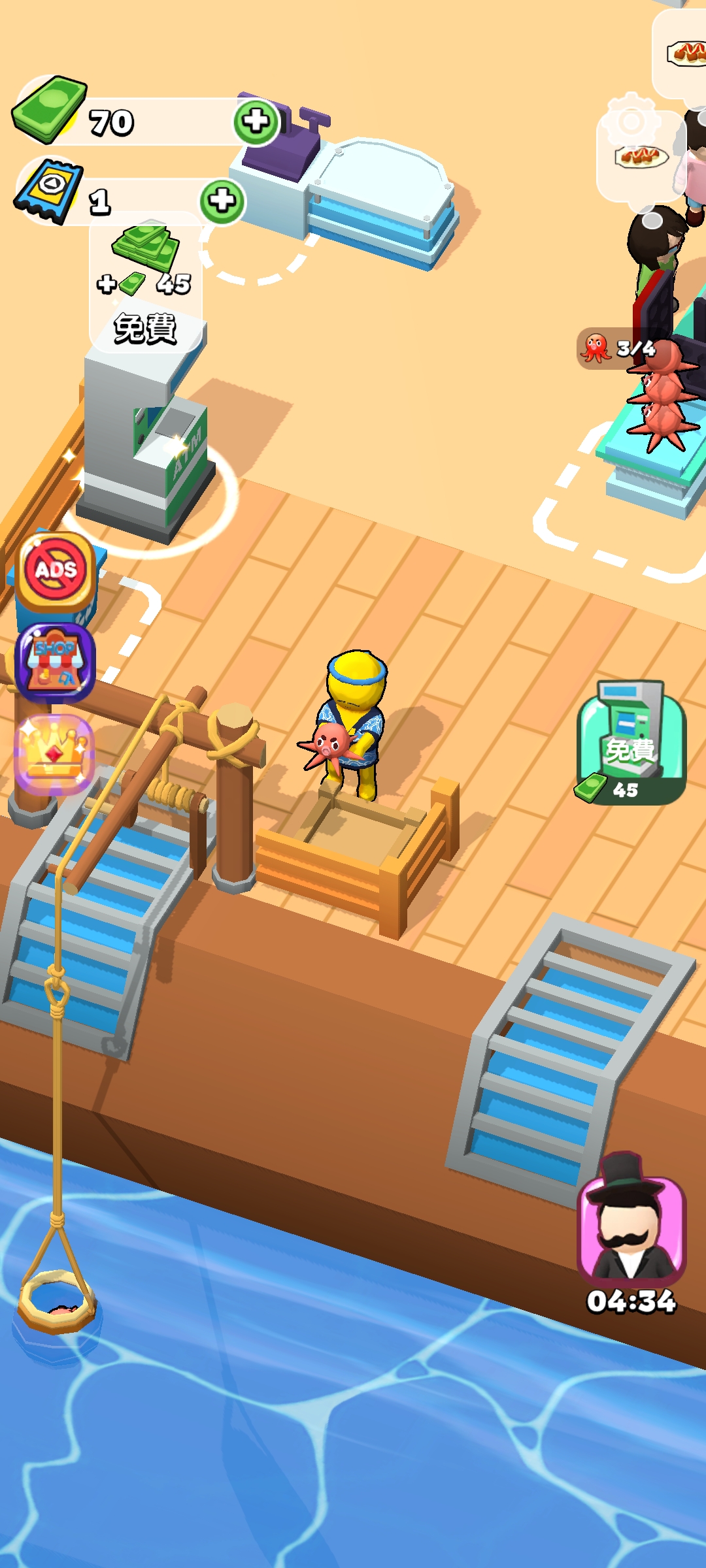
Task: Open the remove ADS offer
Action: (56, 570)
